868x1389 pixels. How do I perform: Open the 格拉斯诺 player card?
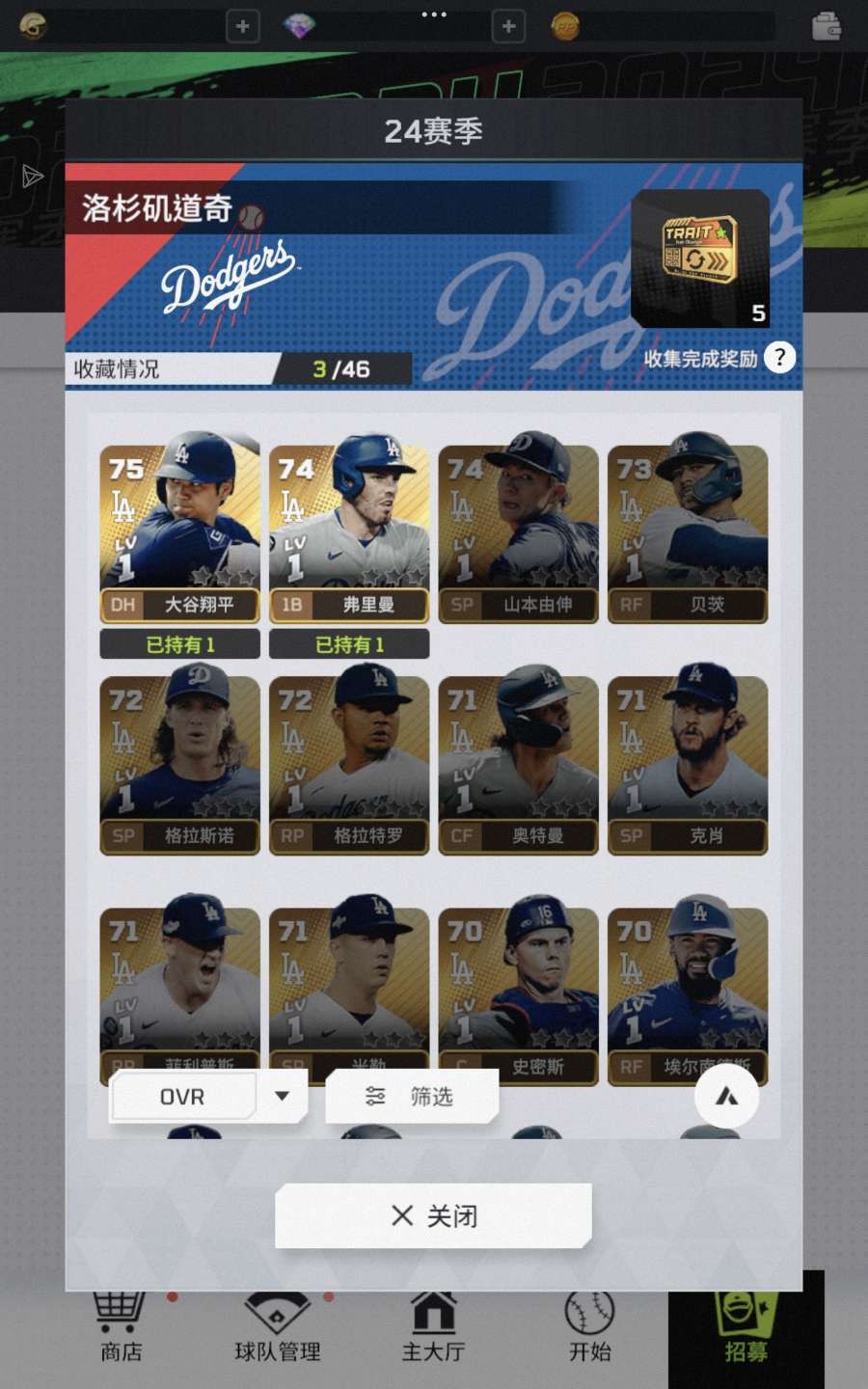pos(179,762)
